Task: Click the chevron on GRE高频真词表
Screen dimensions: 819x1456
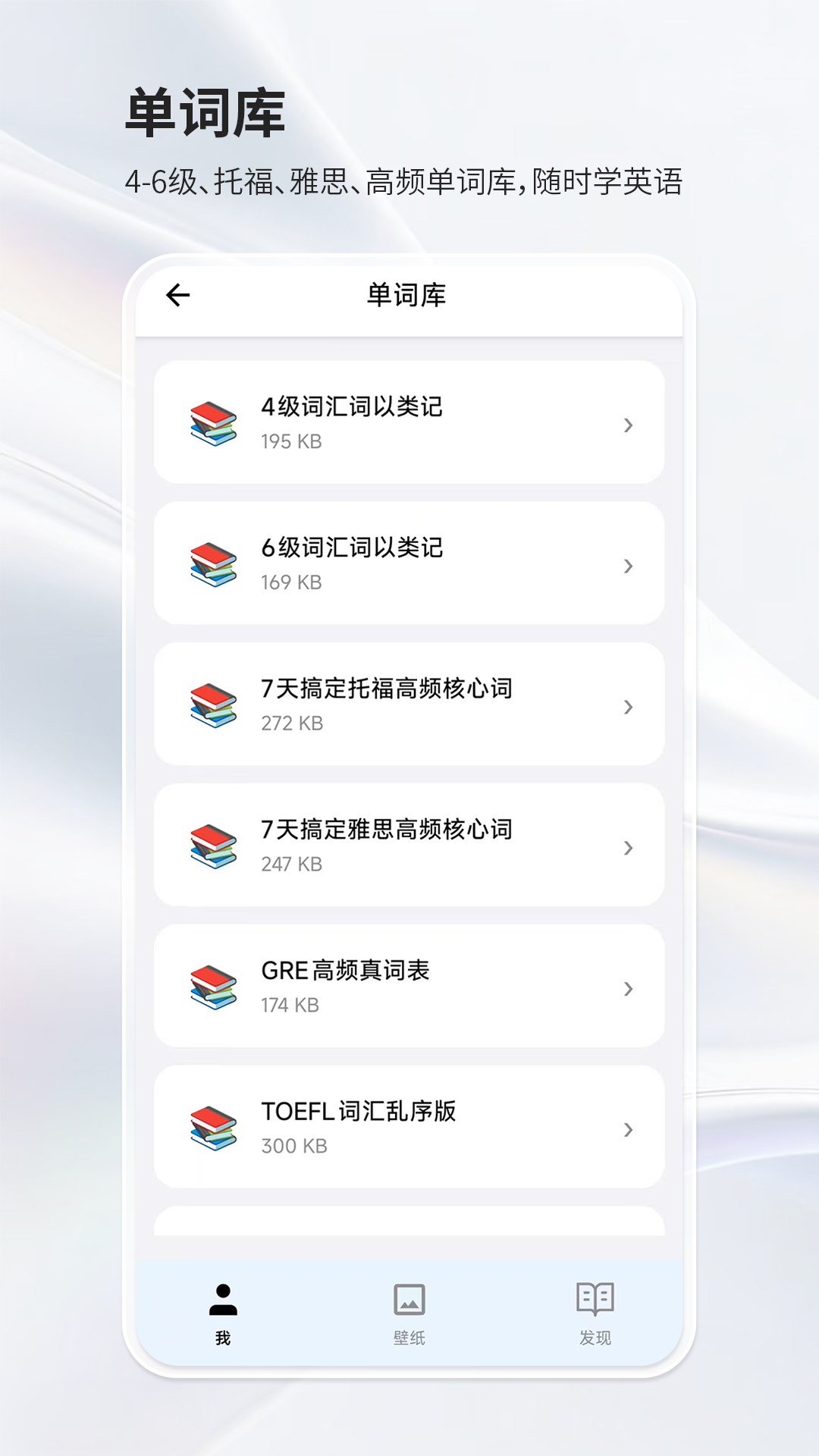Action: click(x=628, y=989)
